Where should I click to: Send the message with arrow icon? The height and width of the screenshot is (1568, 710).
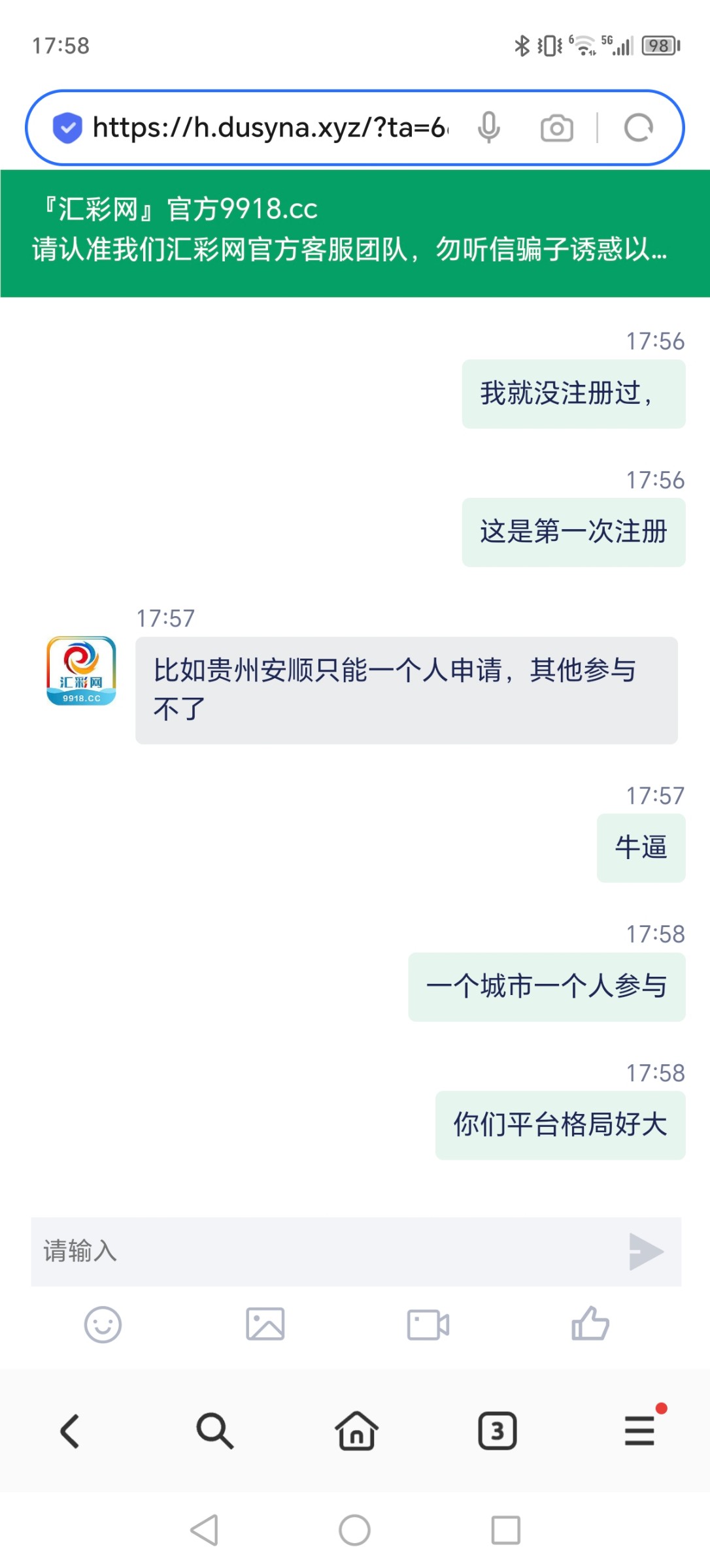tap(646, 1251)
